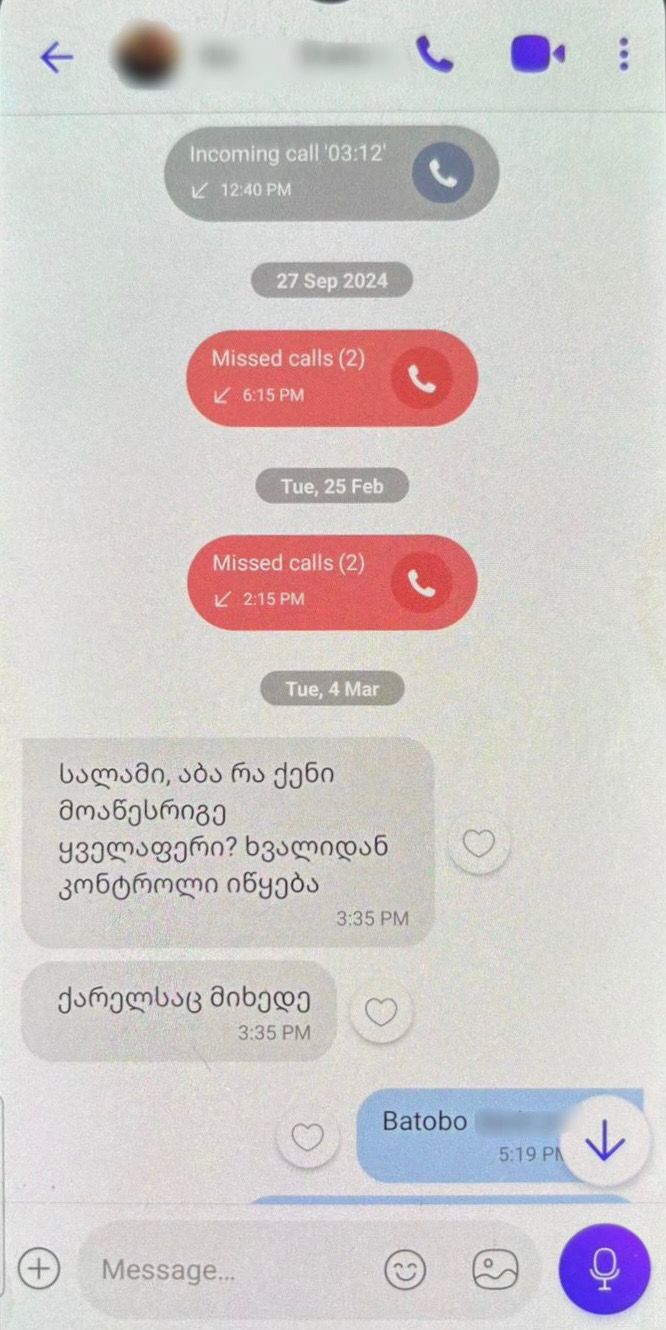Like the Batobo message

(307, 1137)
